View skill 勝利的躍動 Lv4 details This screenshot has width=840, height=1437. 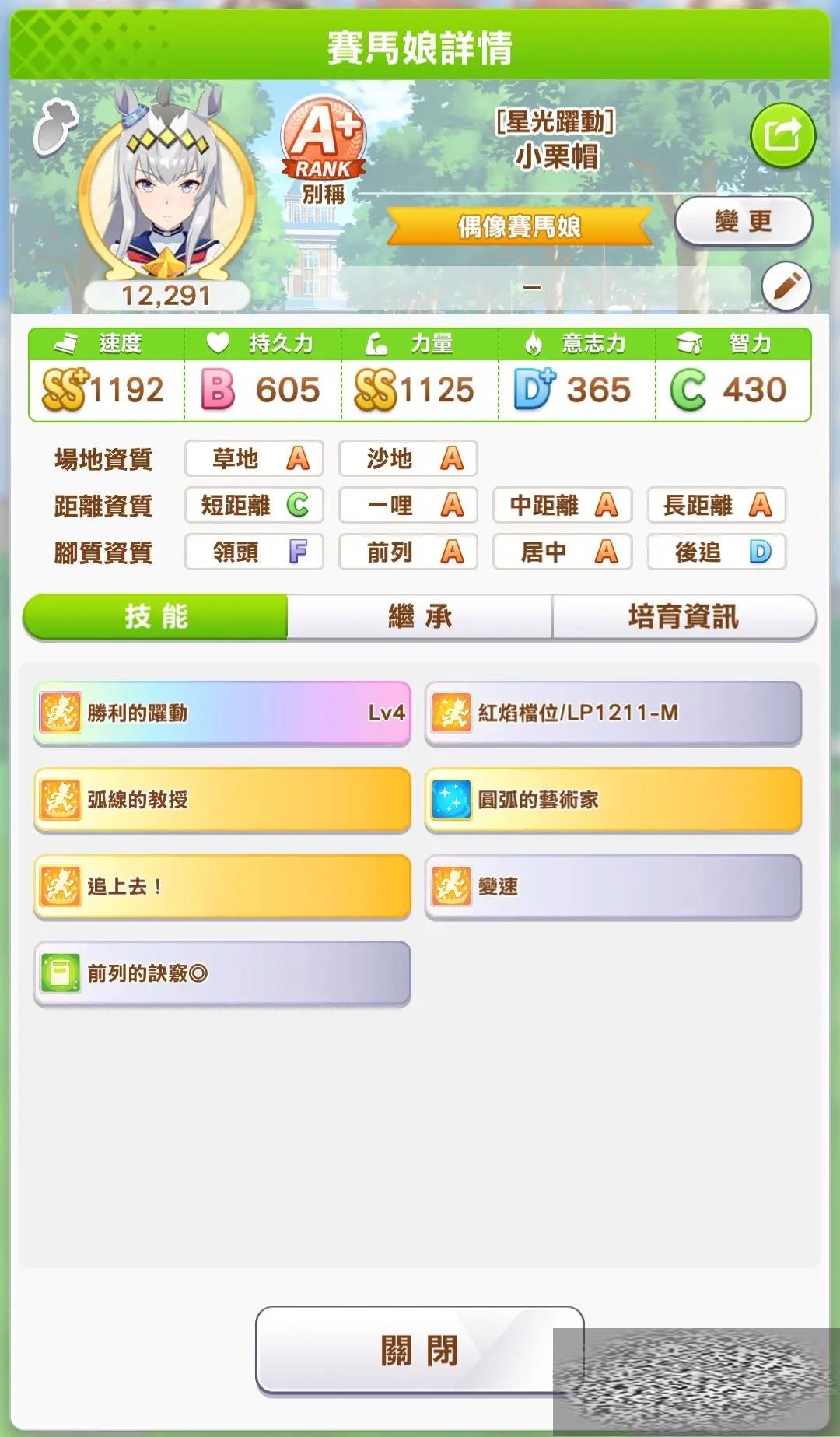222,713
